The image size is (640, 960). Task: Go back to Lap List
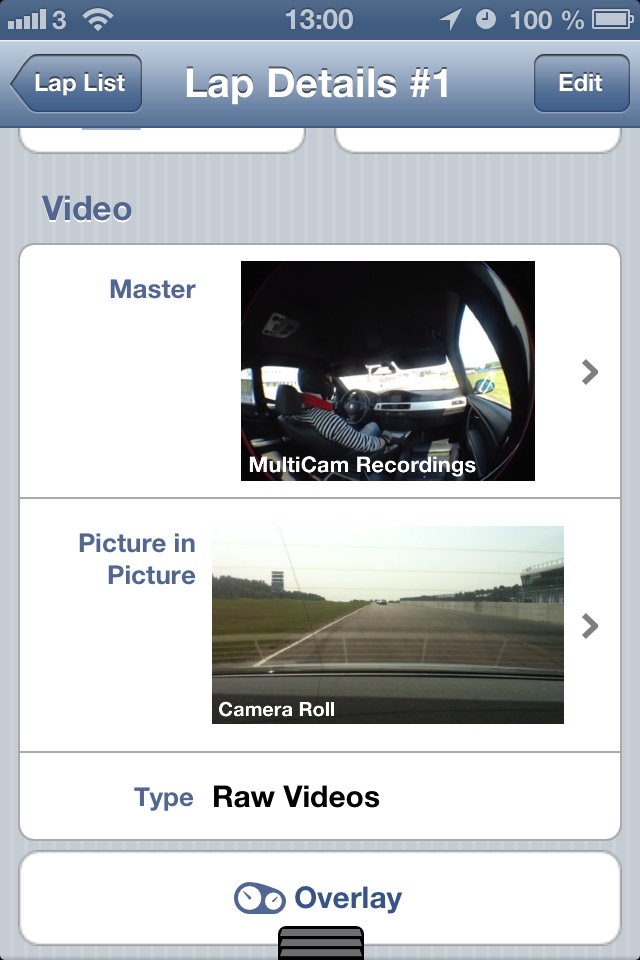point(78,83)
